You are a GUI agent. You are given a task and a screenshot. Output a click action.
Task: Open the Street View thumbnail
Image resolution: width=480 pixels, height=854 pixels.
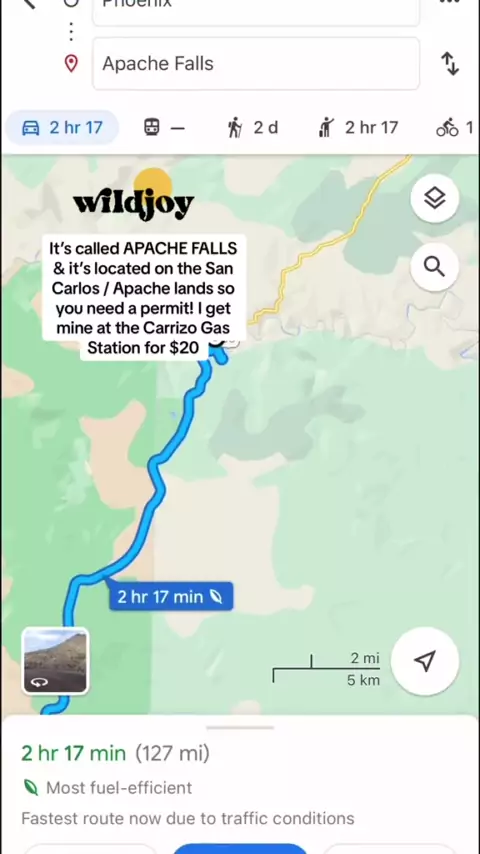pos(55,661)
